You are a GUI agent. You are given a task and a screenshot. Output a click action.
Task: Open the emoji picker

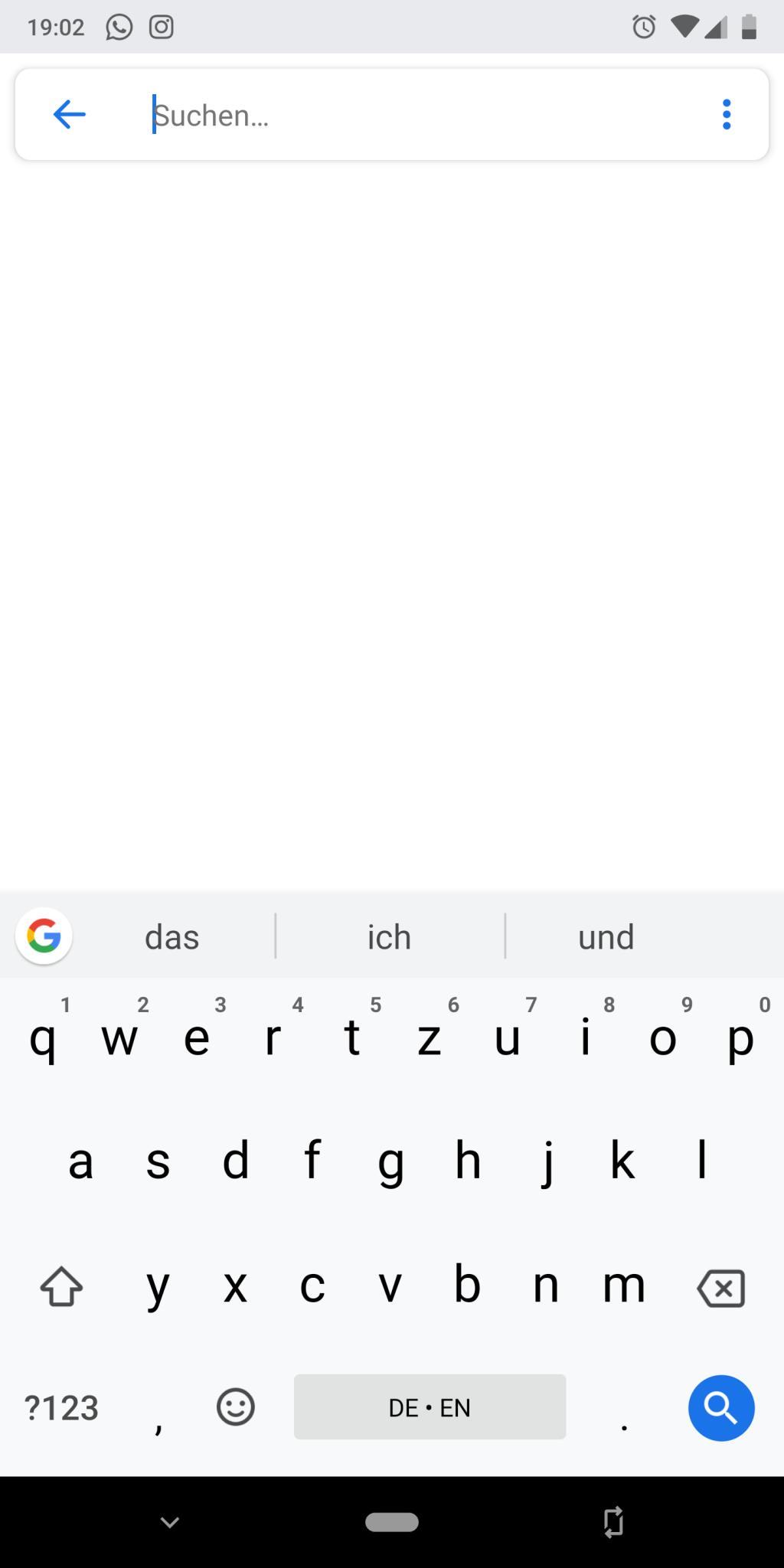[235, 1406]
